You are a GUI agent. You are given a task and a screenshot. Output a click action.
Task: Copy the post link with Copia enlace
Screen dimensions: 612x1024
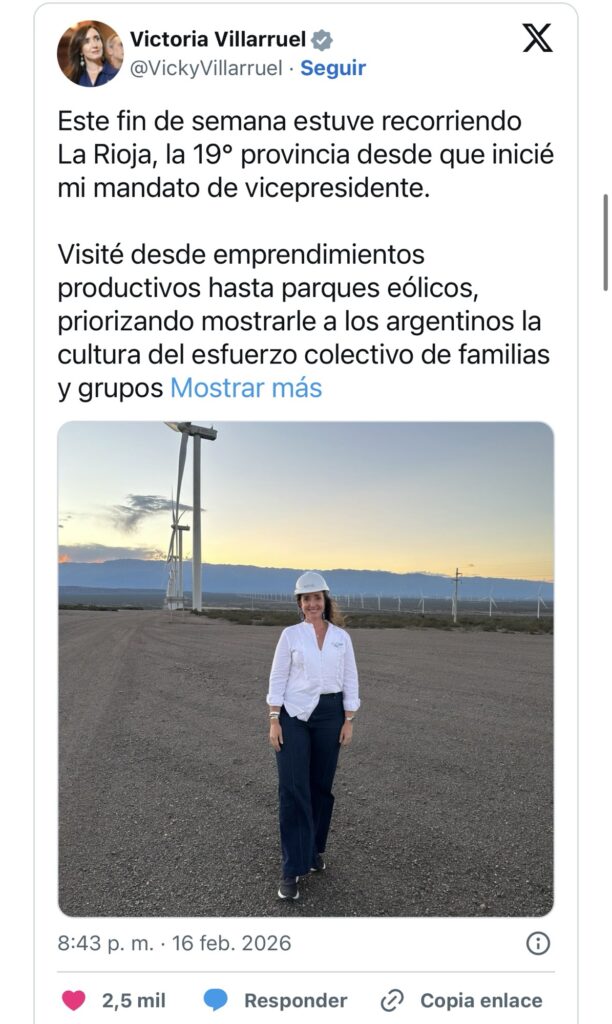point(480,1000)
